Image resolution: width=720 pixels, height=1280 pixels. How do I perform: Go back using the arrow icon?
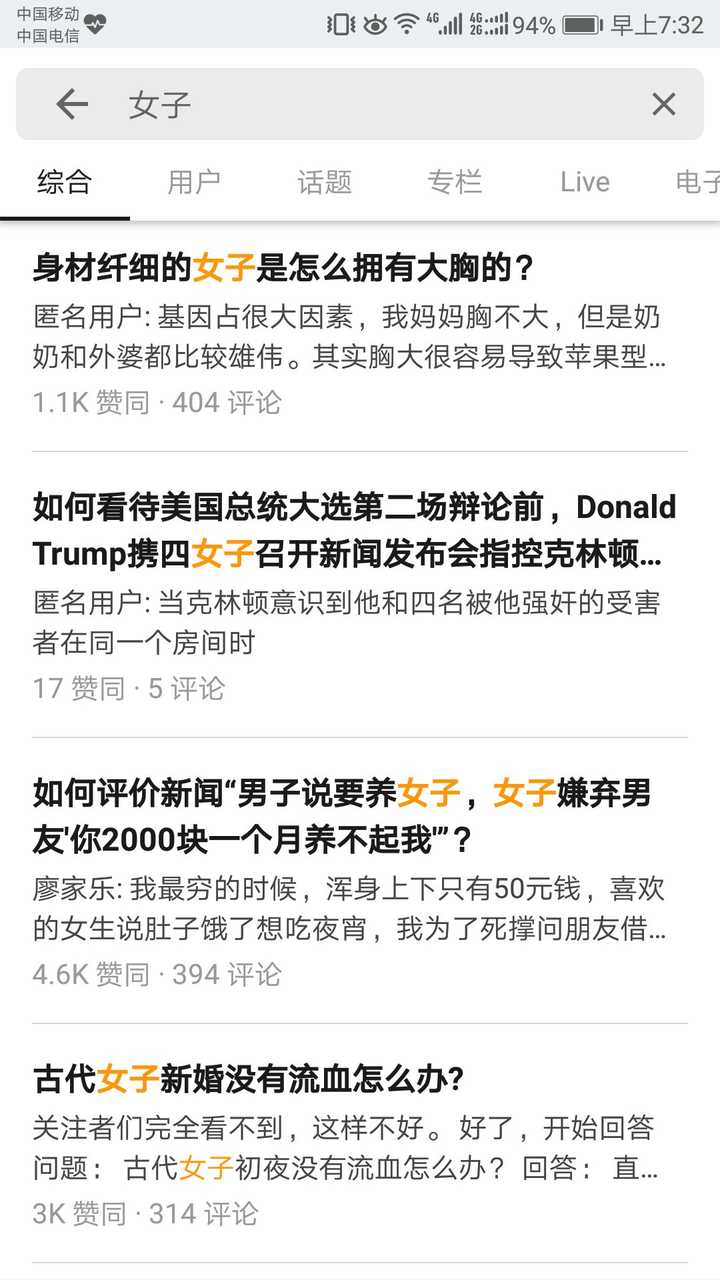[72, 104]
